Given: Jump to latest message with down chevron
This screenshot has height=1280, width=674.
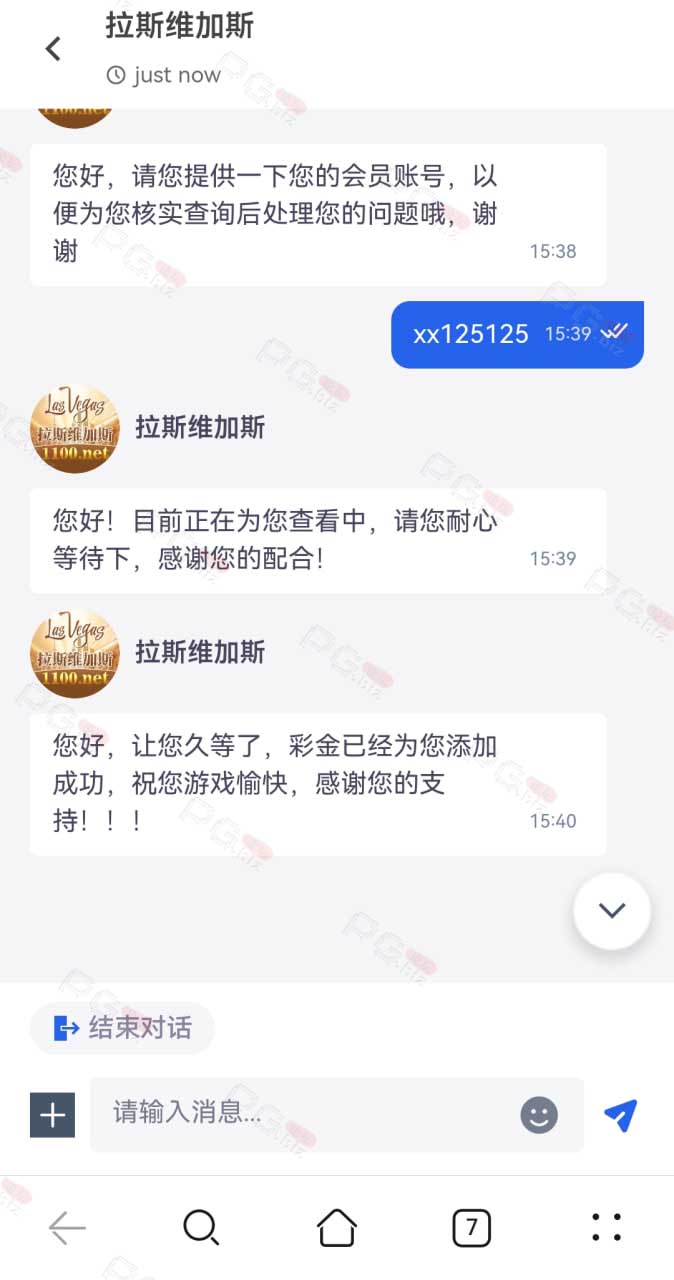Looking at the screenshot, I should pyautogui.click(x=612, y=911).
